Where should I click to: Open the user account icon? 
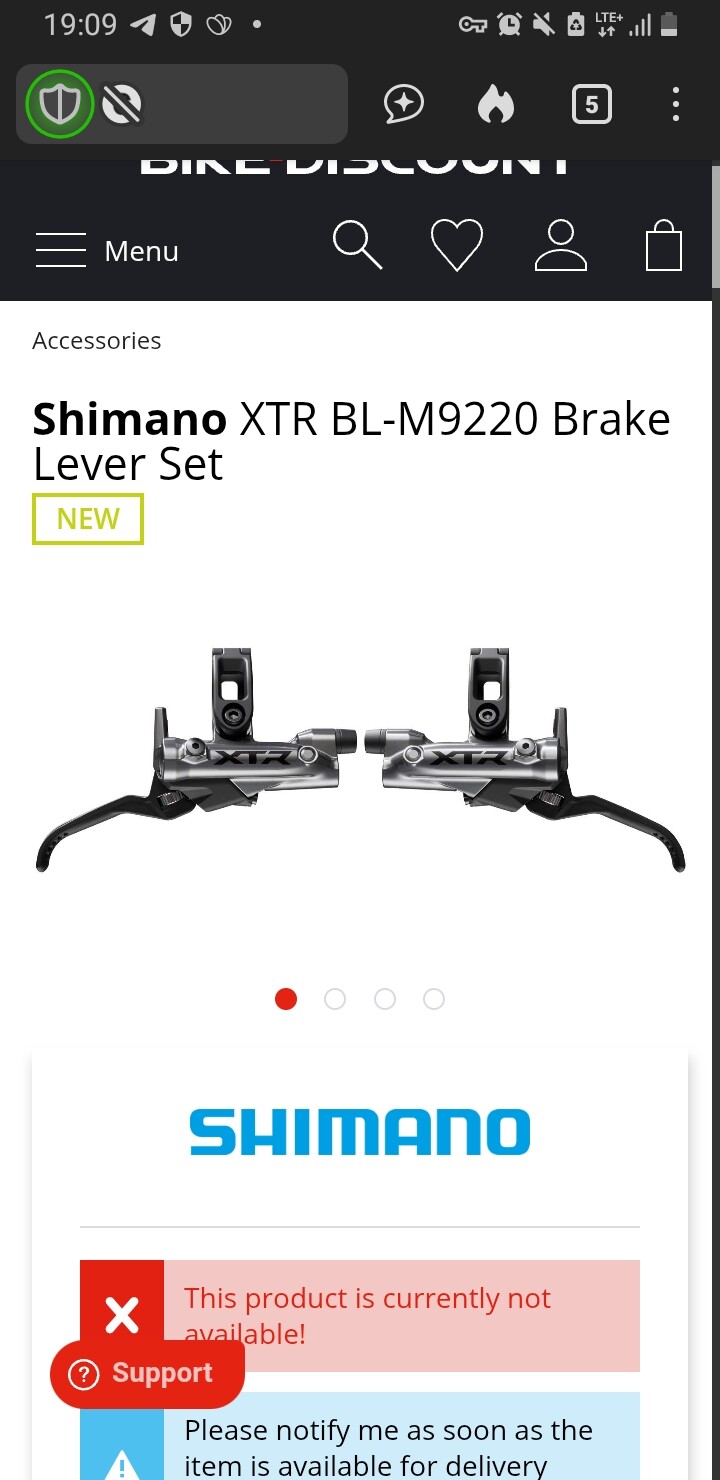click(x=561, y=246)
